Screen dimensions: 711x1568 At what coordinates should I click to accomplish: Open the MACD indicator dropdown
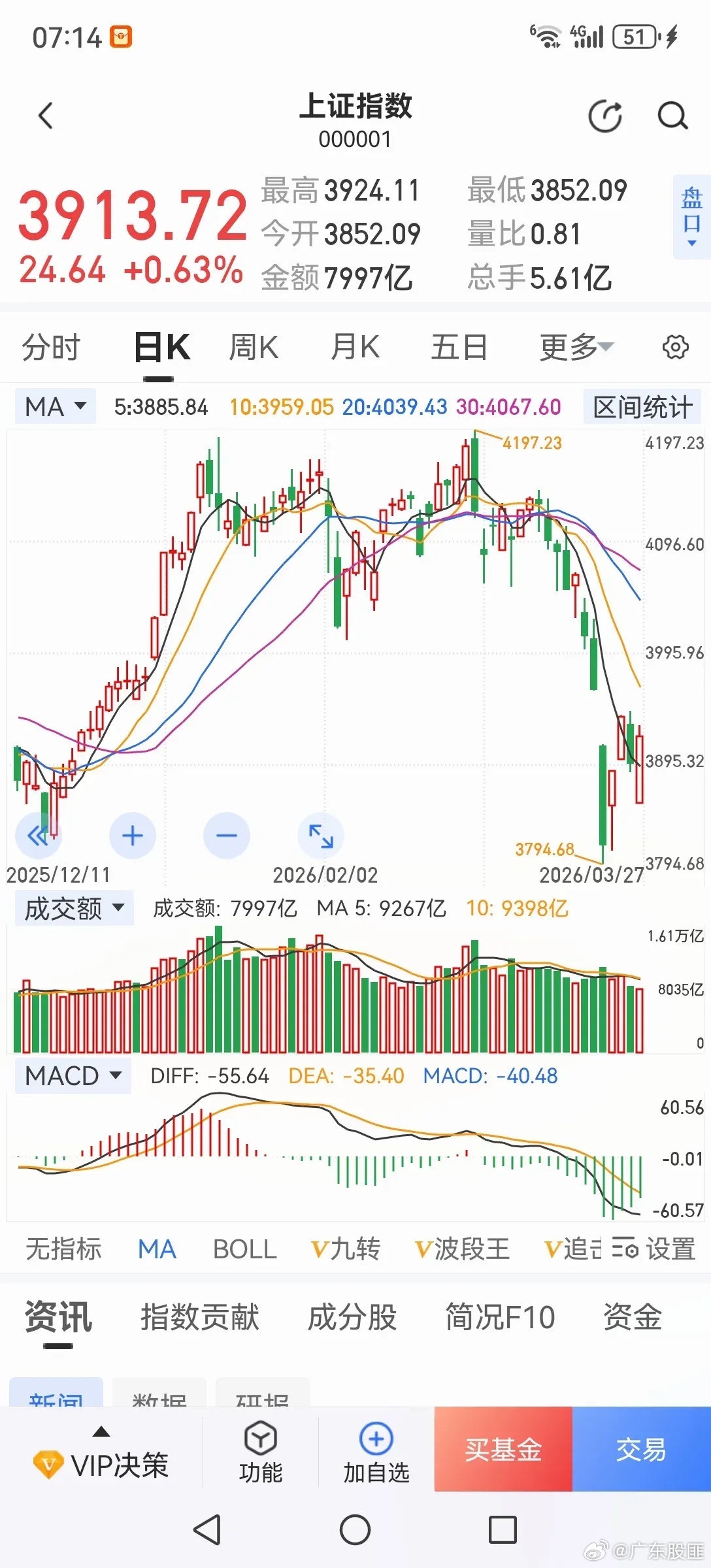72,1075
